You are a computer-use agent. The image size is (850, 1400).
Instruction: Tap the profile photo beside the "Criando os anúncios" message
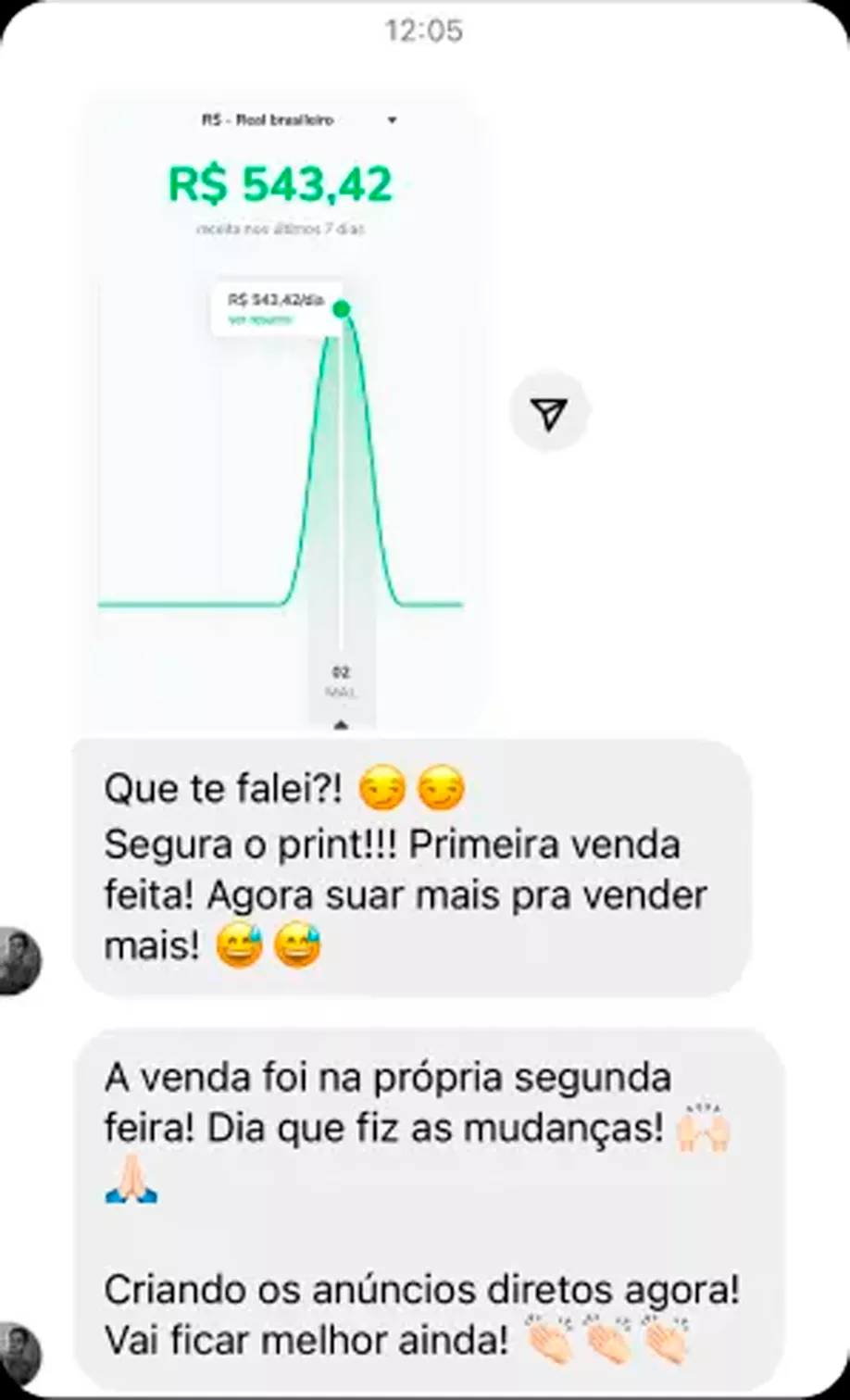tap(18, 1356)
